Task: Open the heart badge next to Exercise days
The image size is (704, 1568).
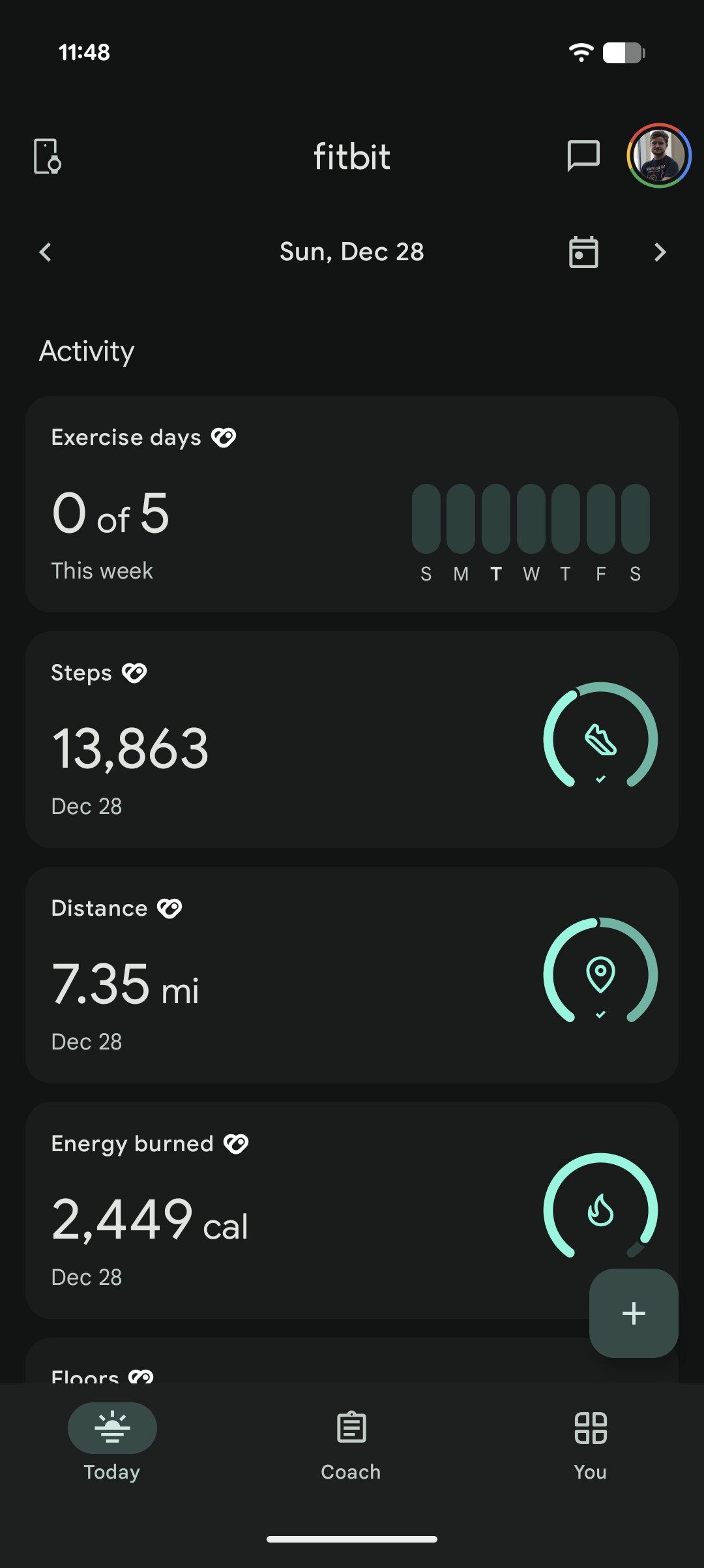Action: pos(224,437)
